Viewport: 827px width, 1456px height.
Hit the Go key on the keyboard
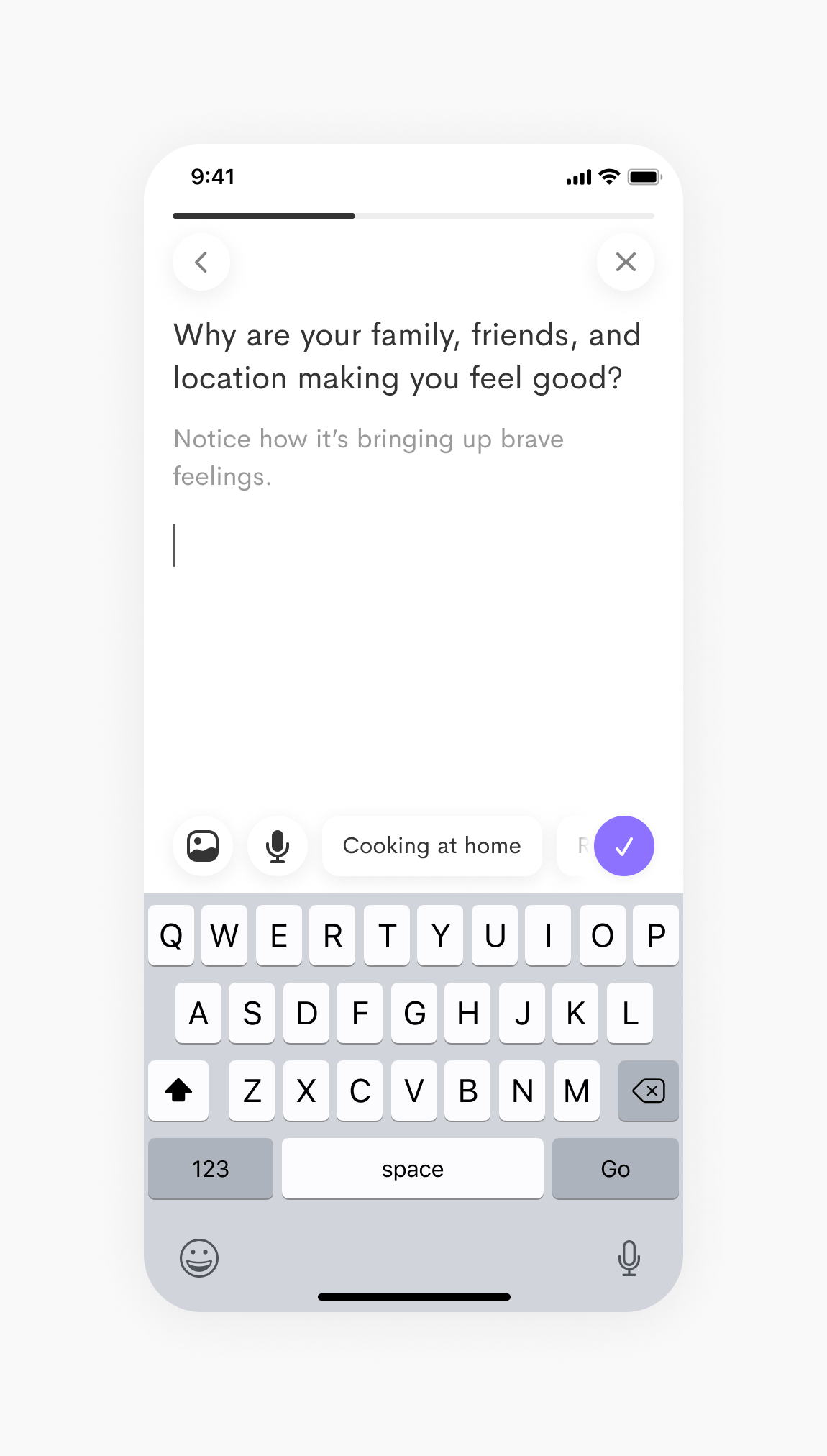click(x=616, y=1168)
